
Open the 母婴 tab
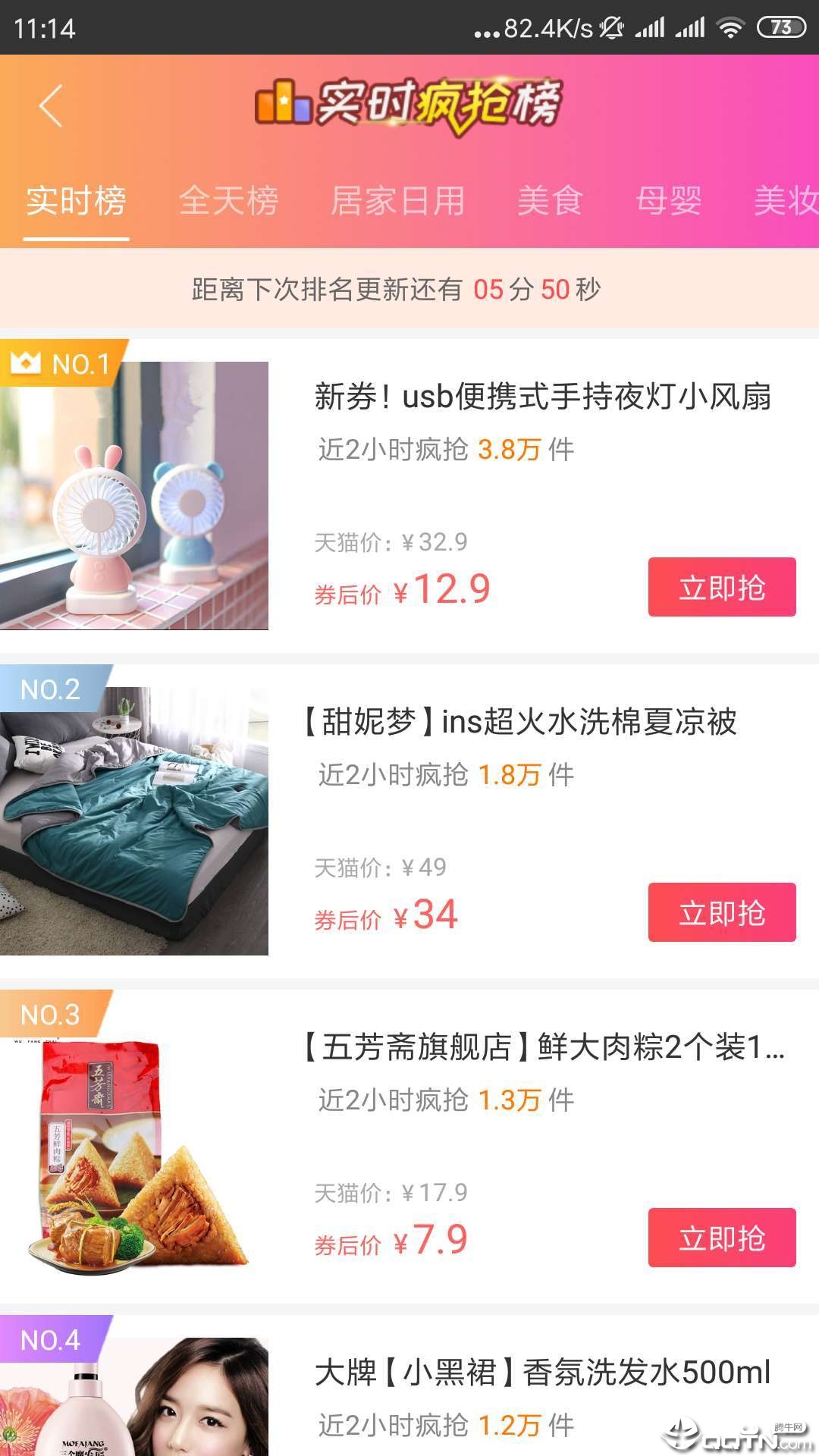pos(667,201)
